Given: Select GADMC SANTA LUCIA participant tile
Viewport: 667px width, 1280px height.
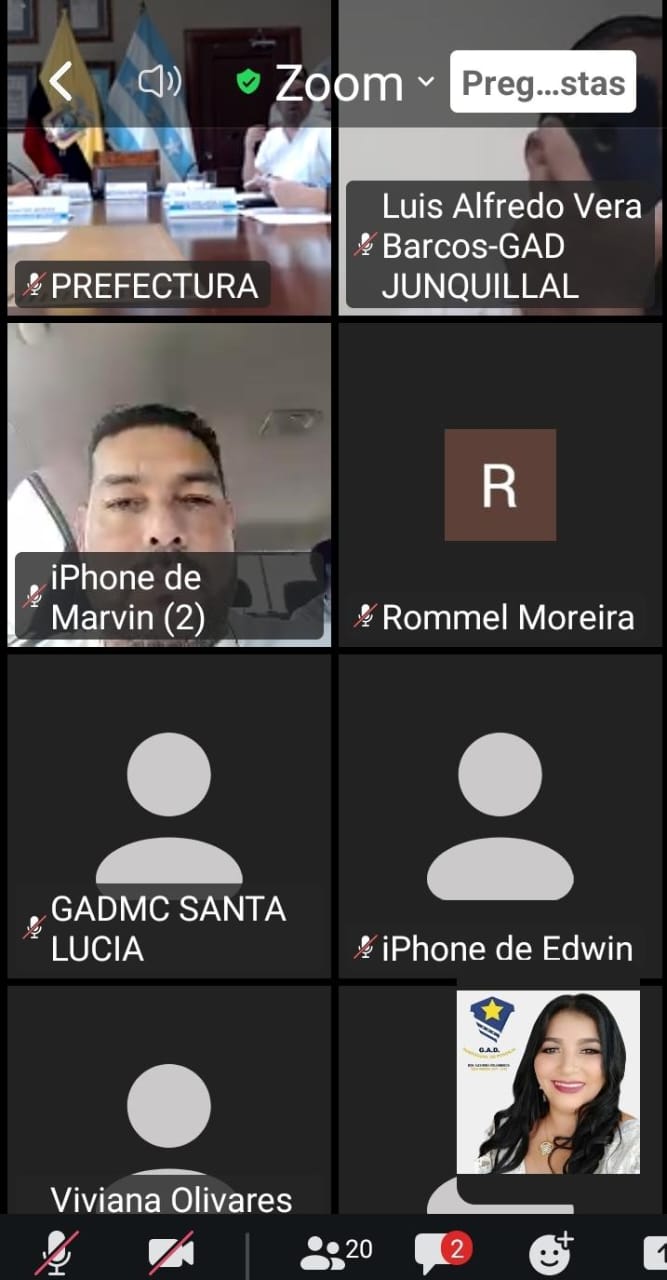Looking at the screenshot, I should (x=168, y=815).
